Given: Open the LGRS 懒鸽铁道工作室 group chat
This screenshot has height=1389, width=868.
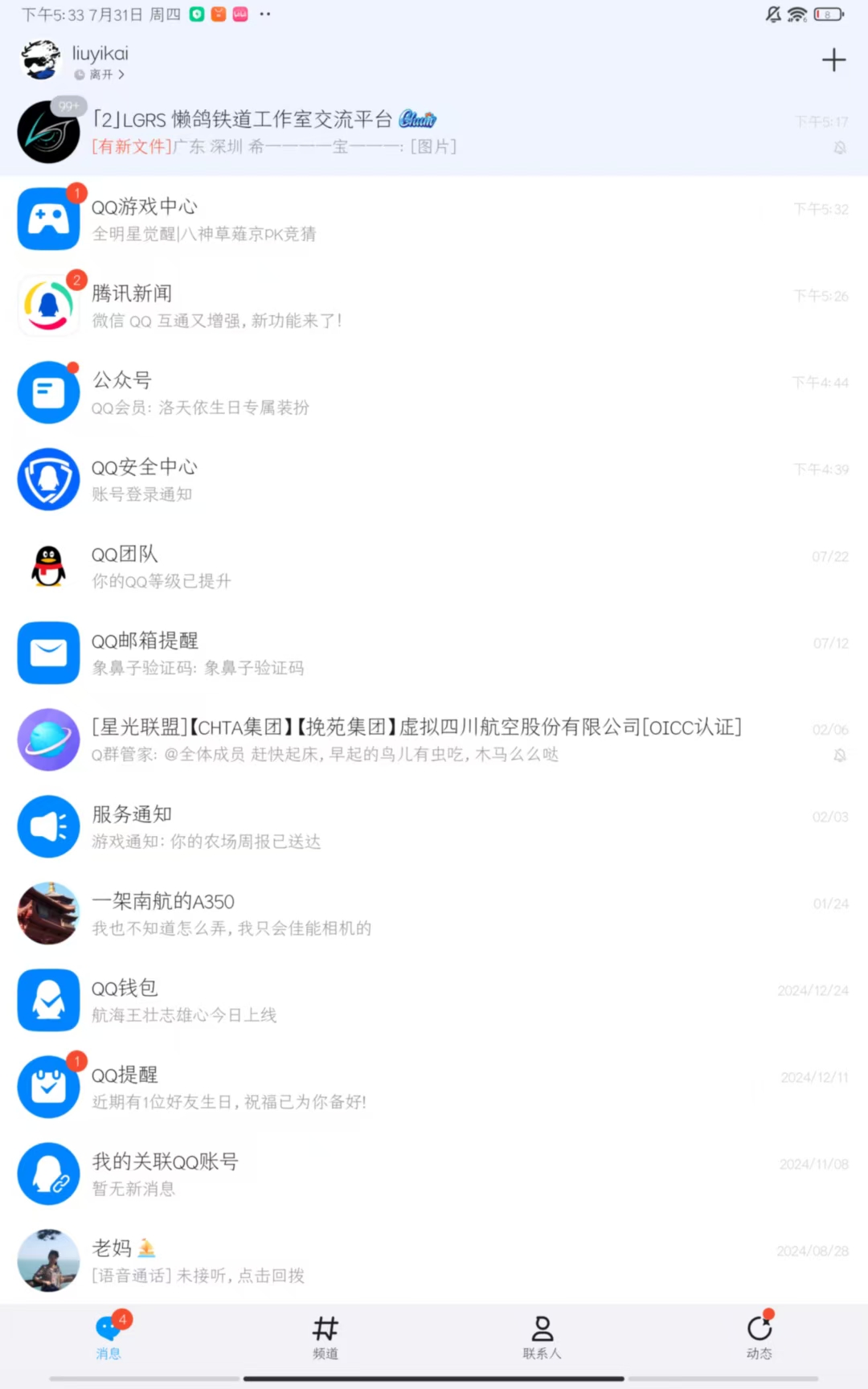Looking at the screenshot, I should click(434, 133).
